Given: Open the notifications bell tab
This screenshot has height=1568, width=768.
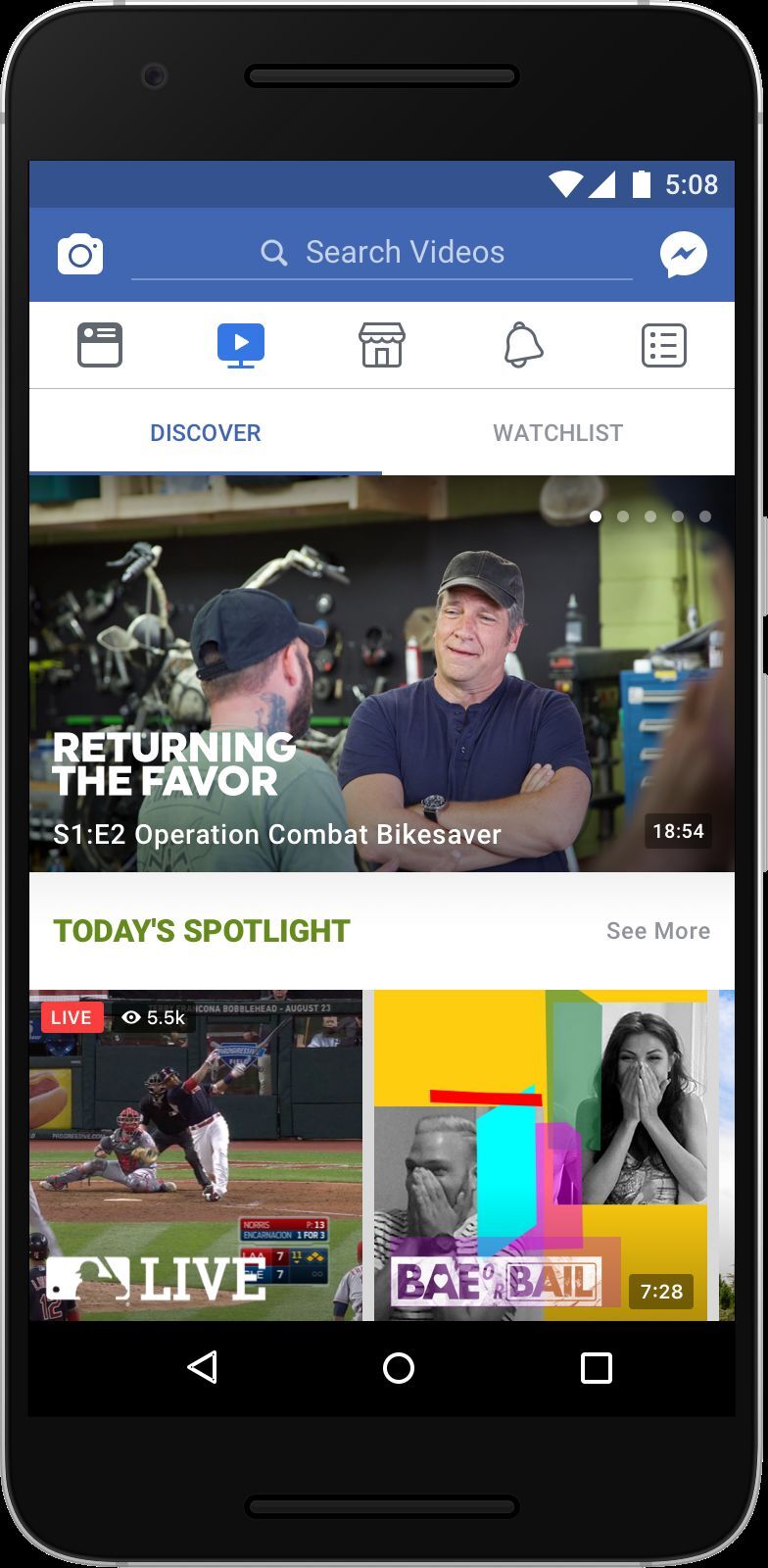Looking at the screenshot, I should click(x=523, y=345).
